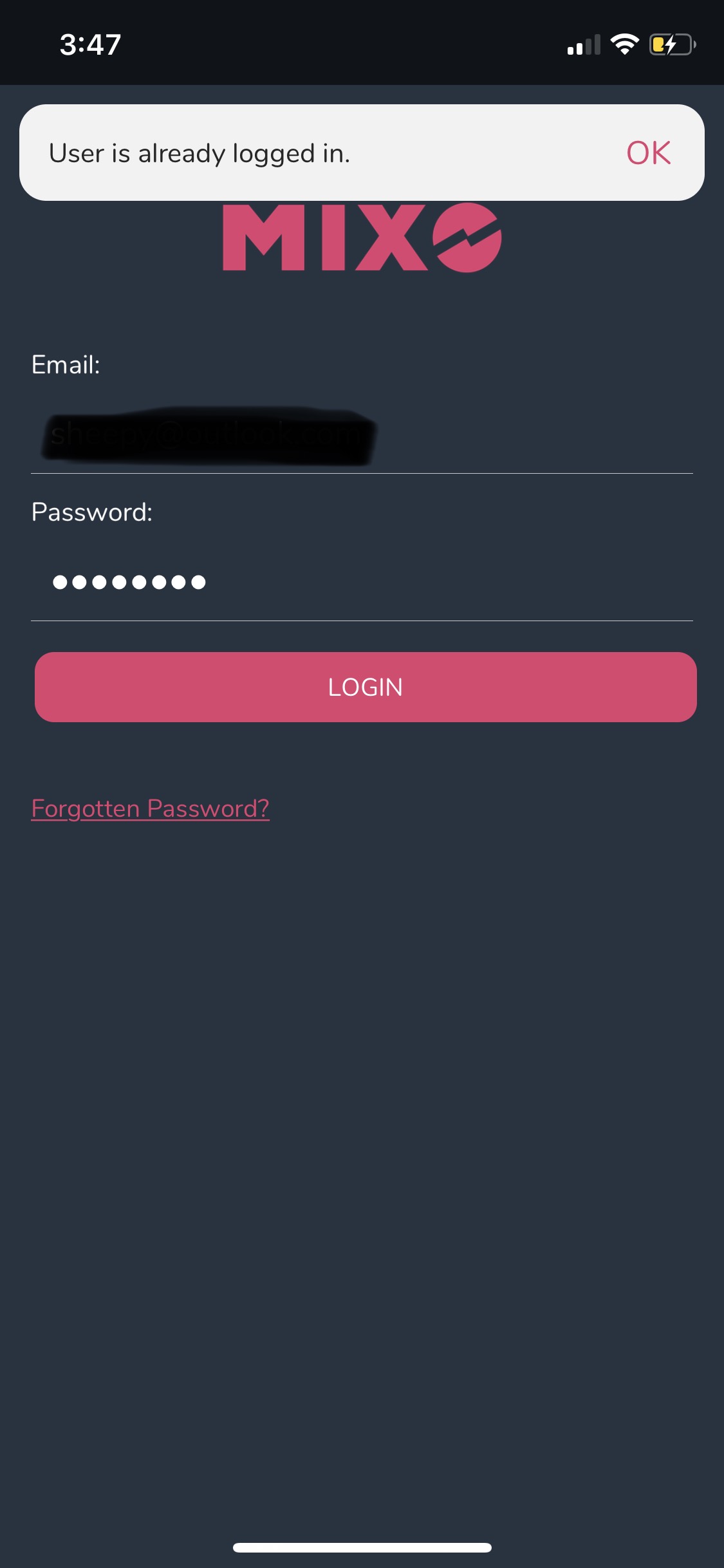Screen dimensions: 724x1568
Task: Focus the Password field
Action: tap(360, 583)
